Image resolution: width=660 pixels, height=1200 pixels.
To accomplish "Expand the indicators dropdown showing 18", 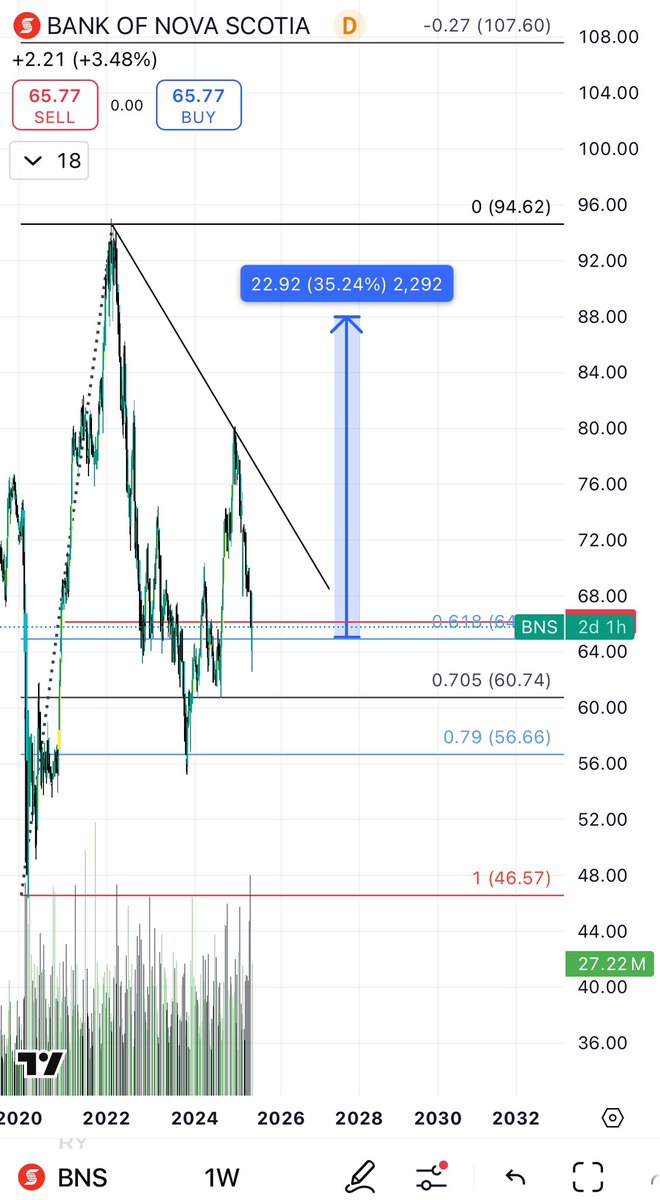I will (49, 160).
